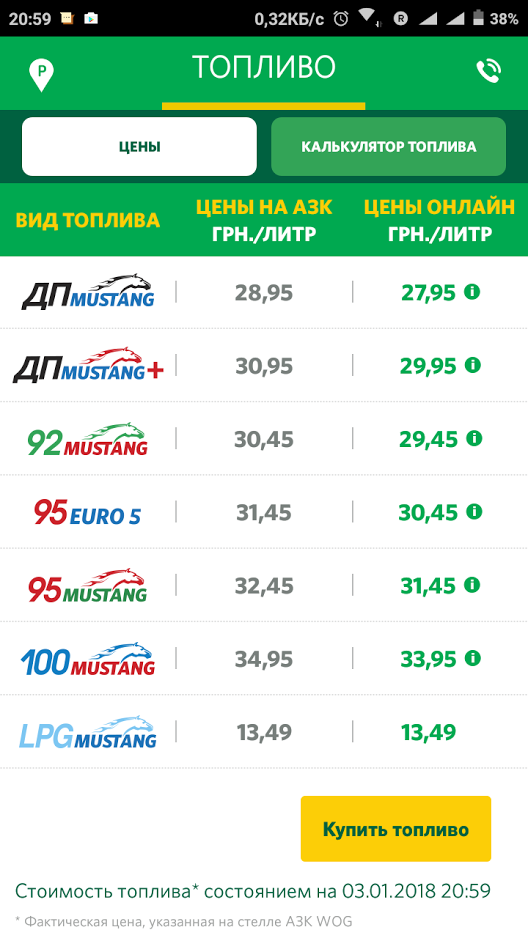Tap the Купить топливо button

click(x=396, y=829)
